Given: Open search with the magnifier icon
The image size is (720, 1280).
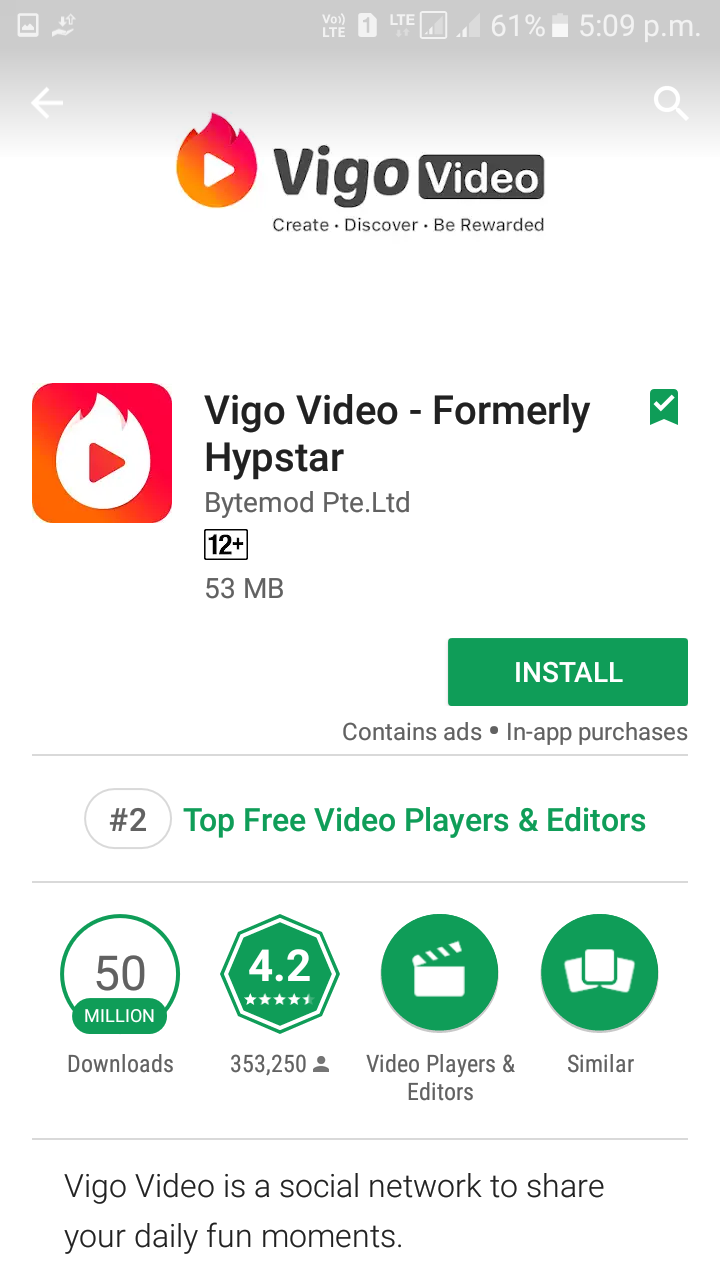Looking at the screenshot, I should click(x=670, y=102).
